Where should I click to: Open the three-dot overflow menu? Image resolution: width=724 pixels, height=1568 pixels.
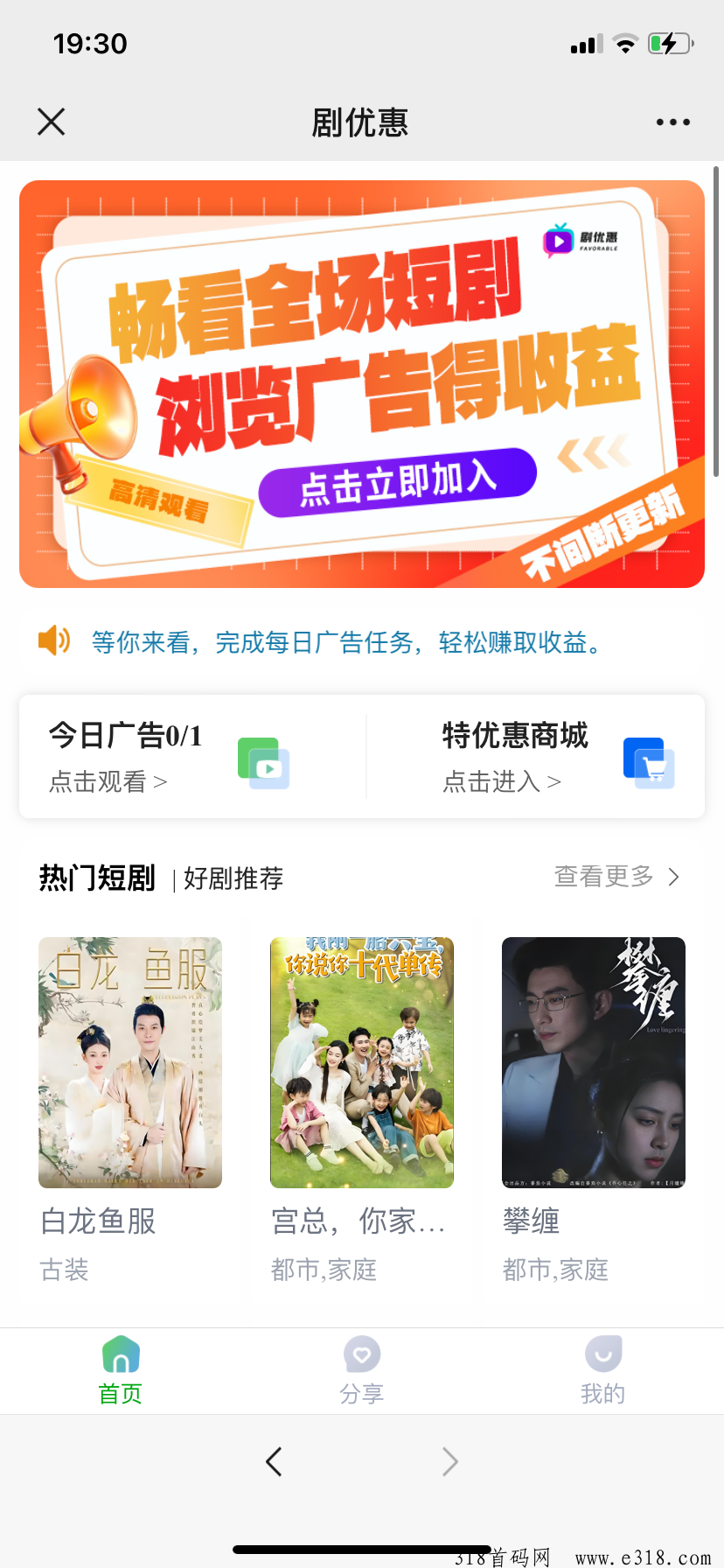coord(672,122)
